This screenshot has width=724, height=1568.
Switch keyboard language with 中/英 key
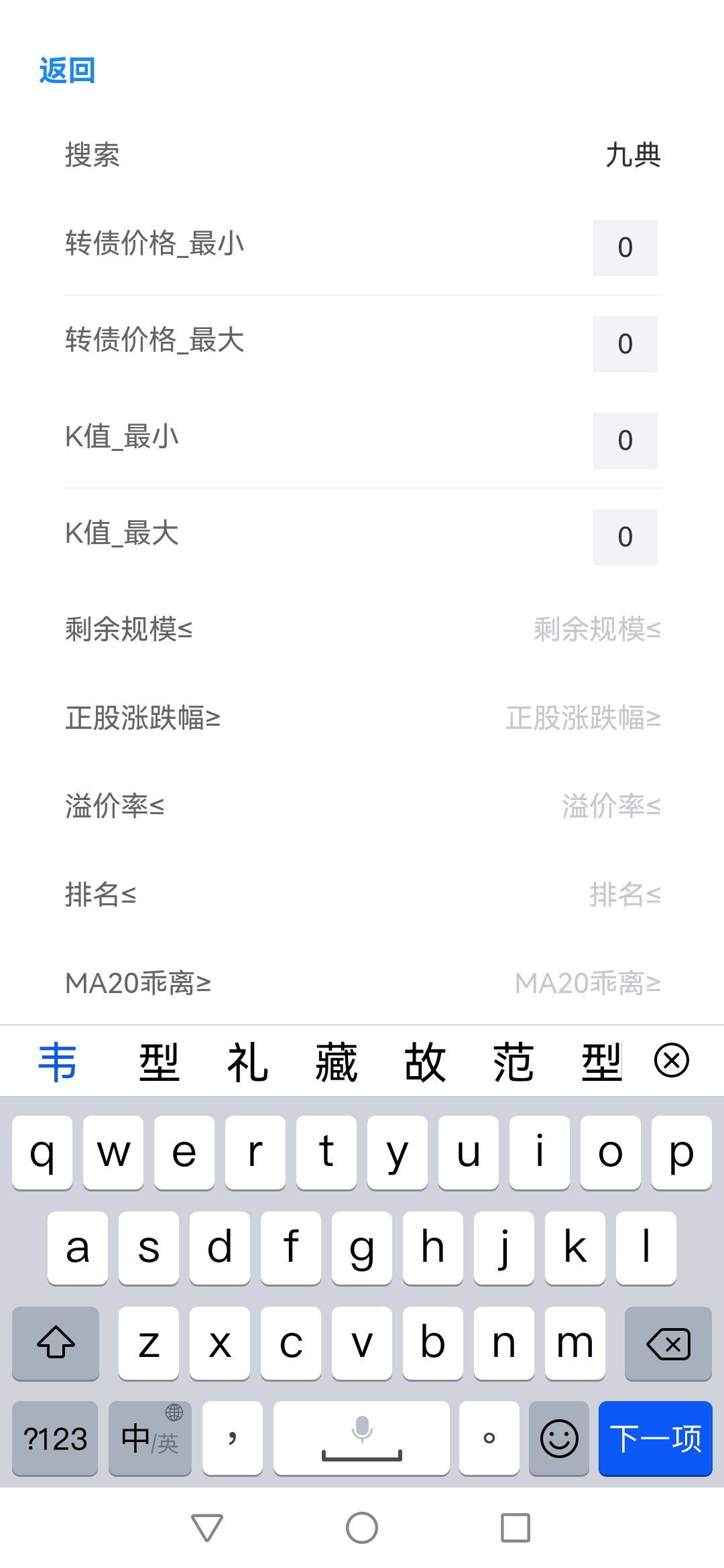pos(150,1438)
